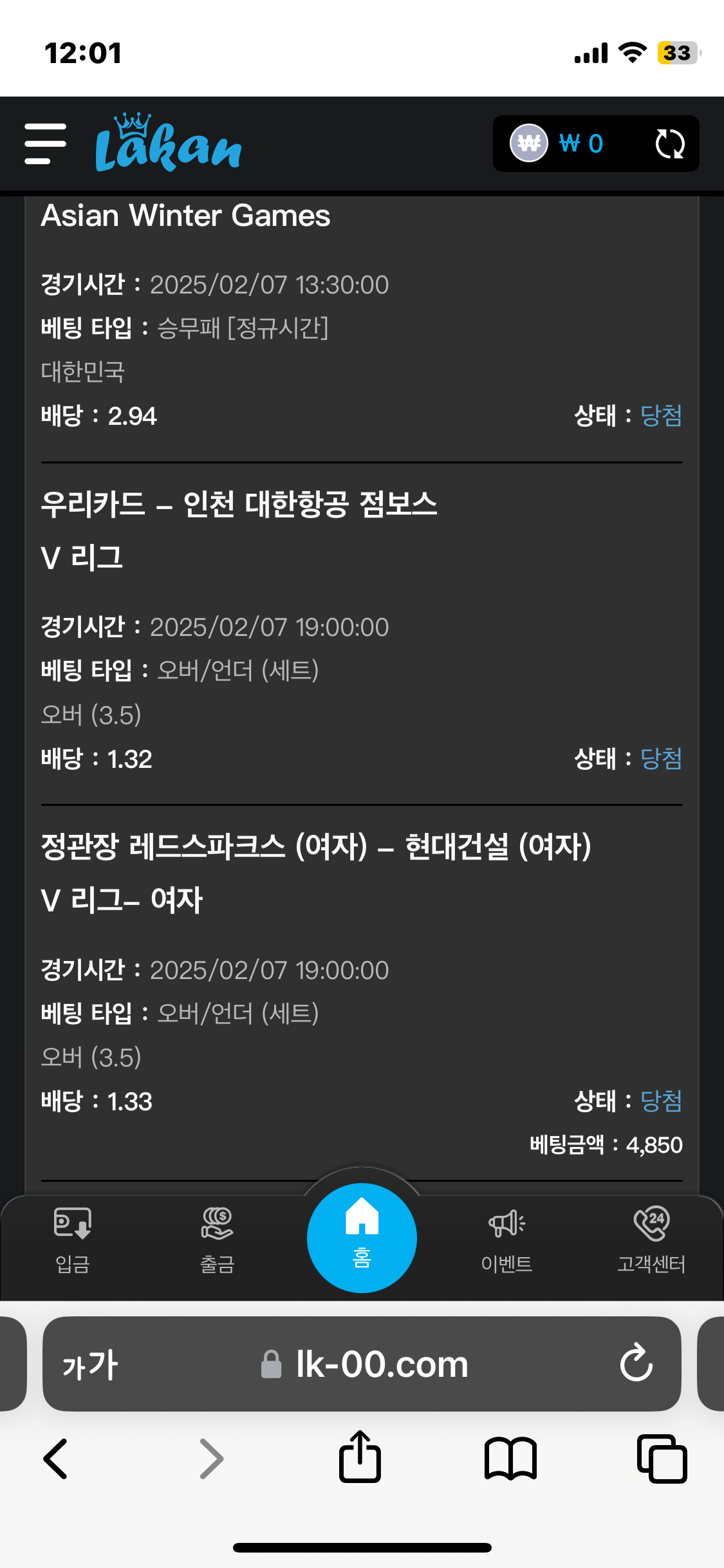Refresh the won balance
Screen dimensions: 724x1568
pos(669,144)
